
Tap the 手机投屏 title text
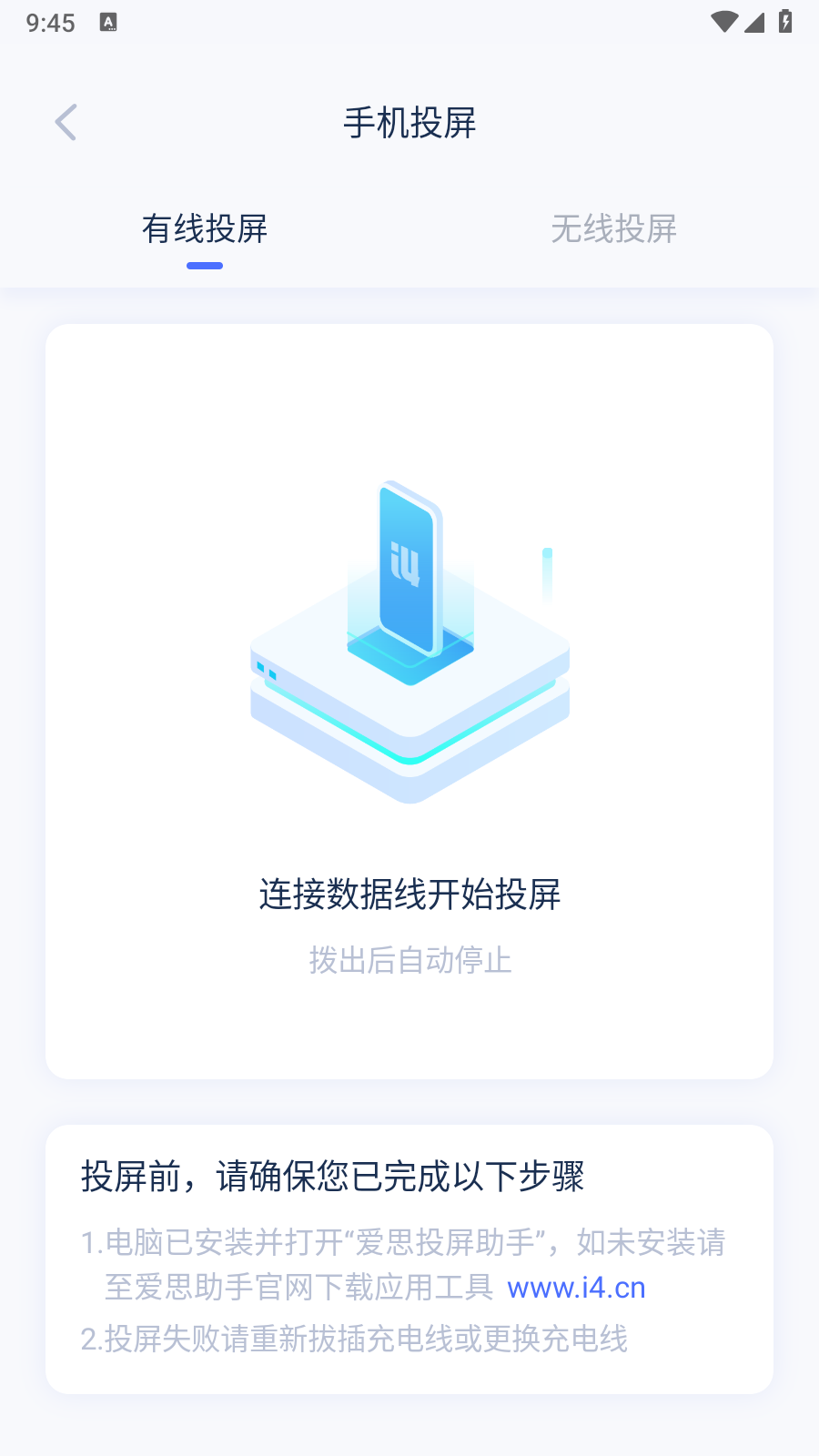tap(409, 123)
